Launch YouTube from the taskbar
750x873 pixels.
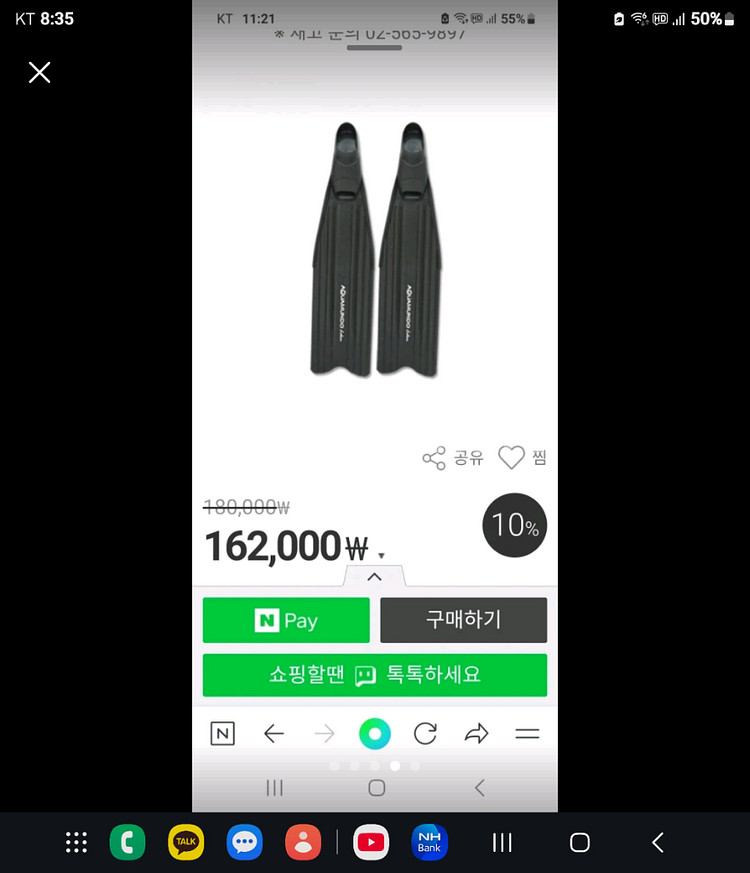click(x=371, y=842)
